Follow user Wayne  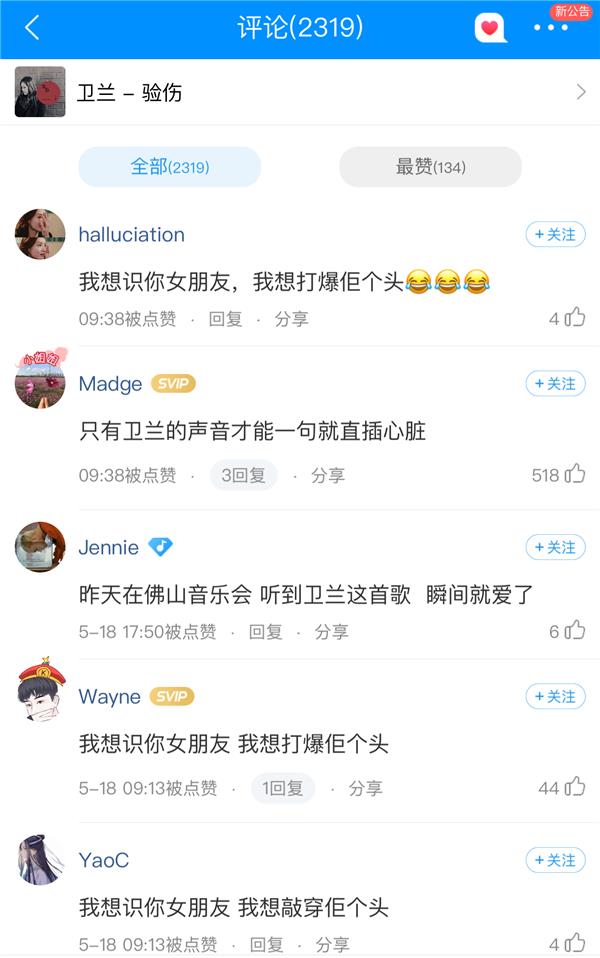point(555,696)
